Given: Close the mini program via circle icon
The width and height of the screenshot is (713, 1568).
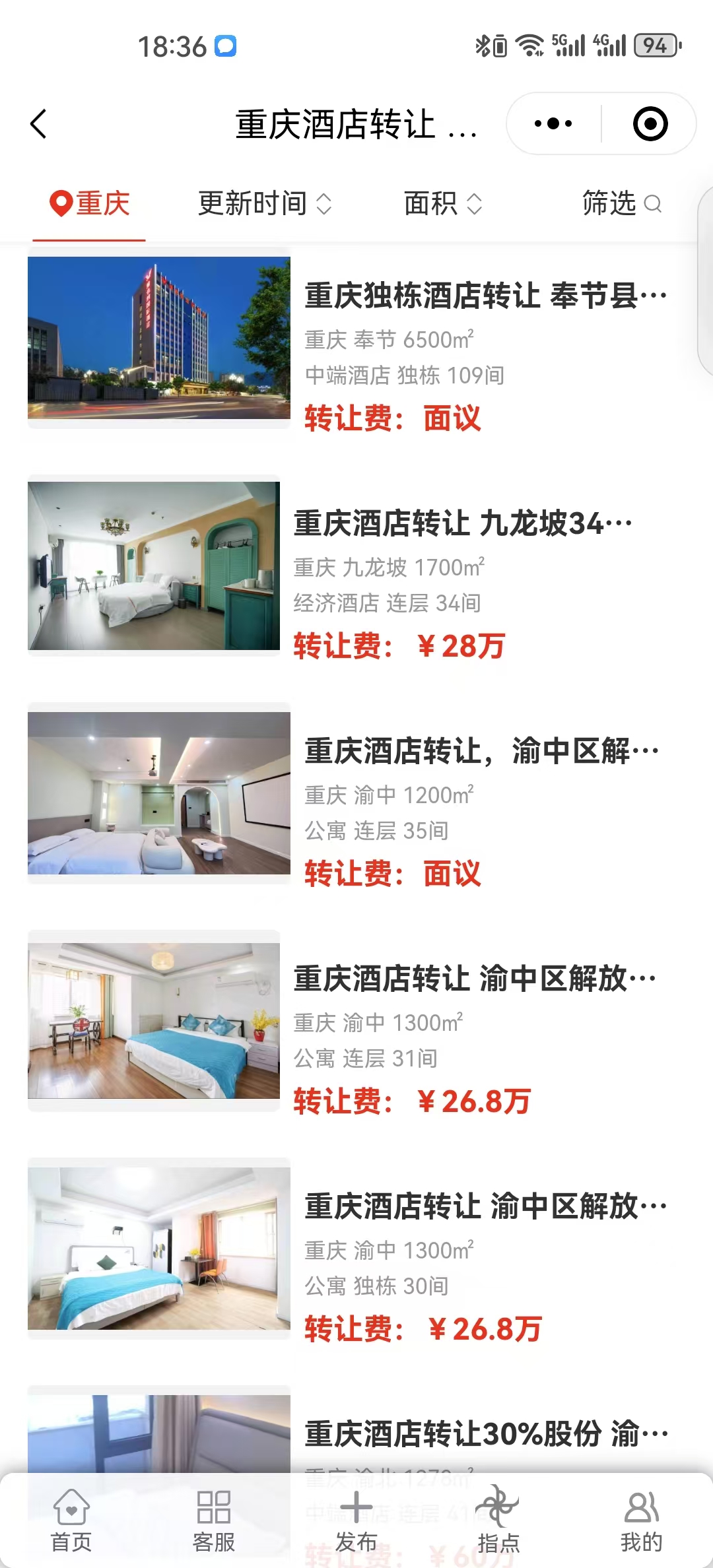Looking at the screenshot, I should point(650,124).
